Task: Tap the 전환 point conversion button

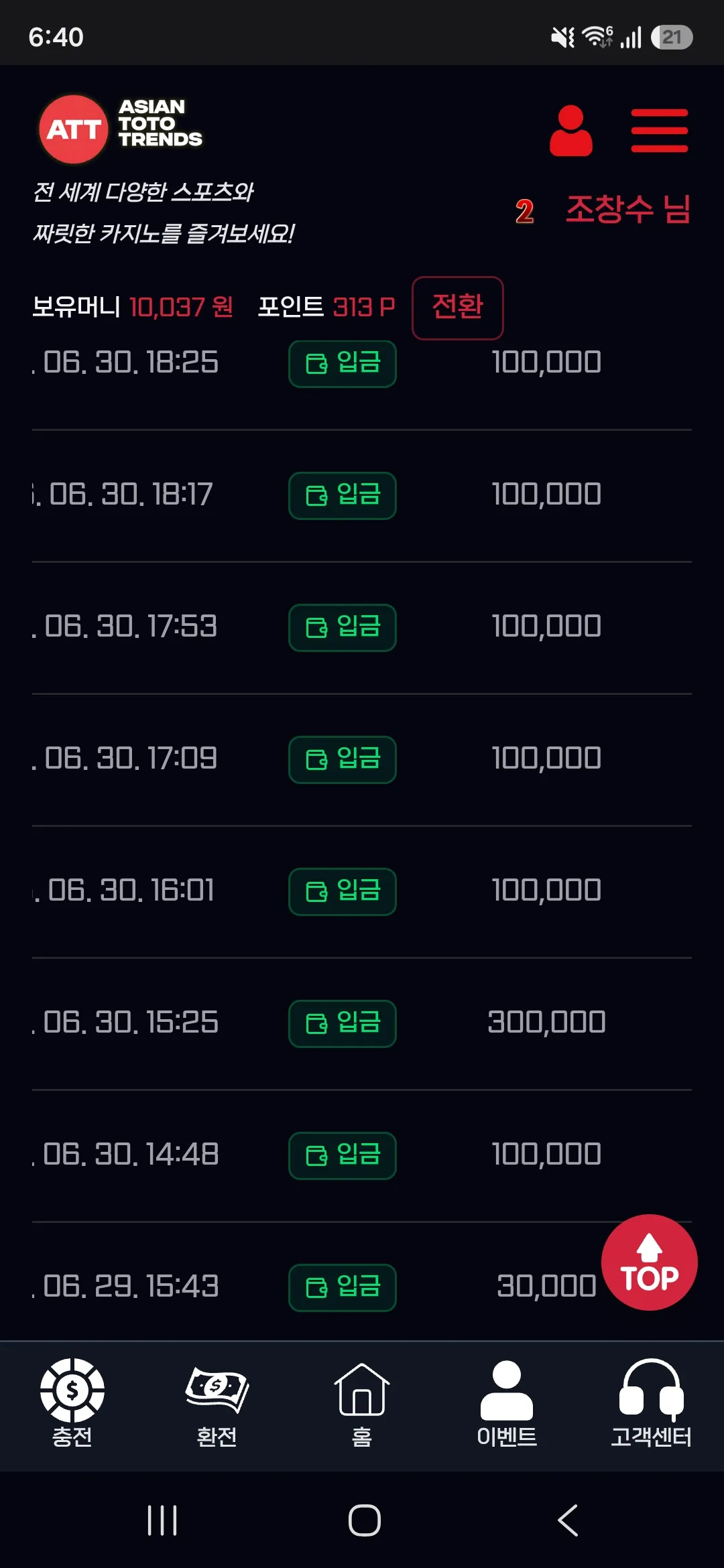Action: (457, 308)
